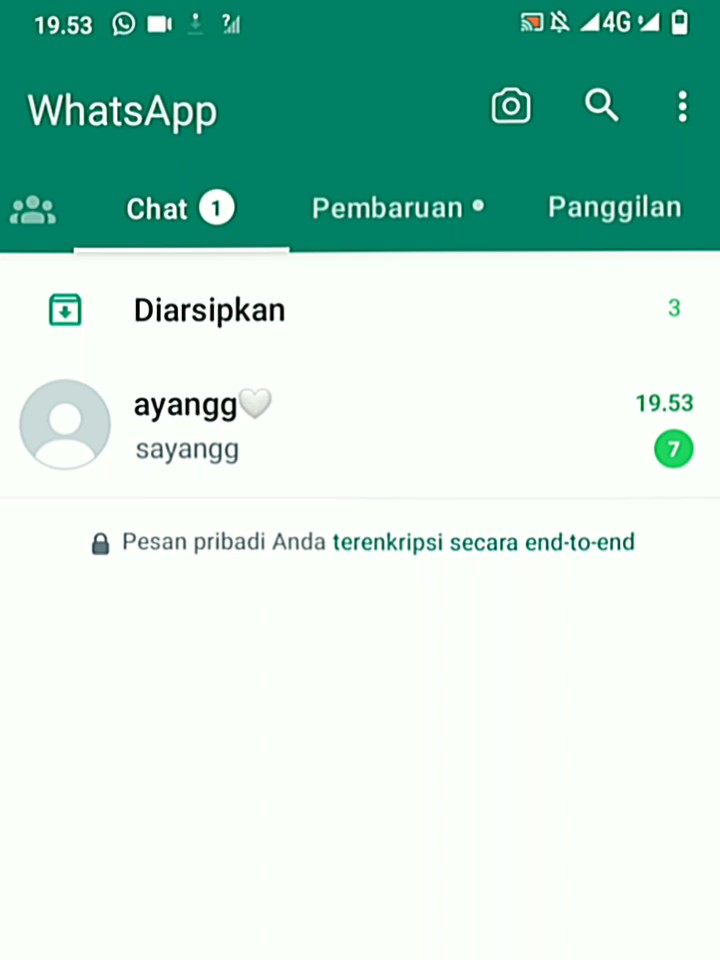Search chats with the magnifier icon
Image resolution: width=720 pixels, height=960 pixels.
(x=601, y=105)
